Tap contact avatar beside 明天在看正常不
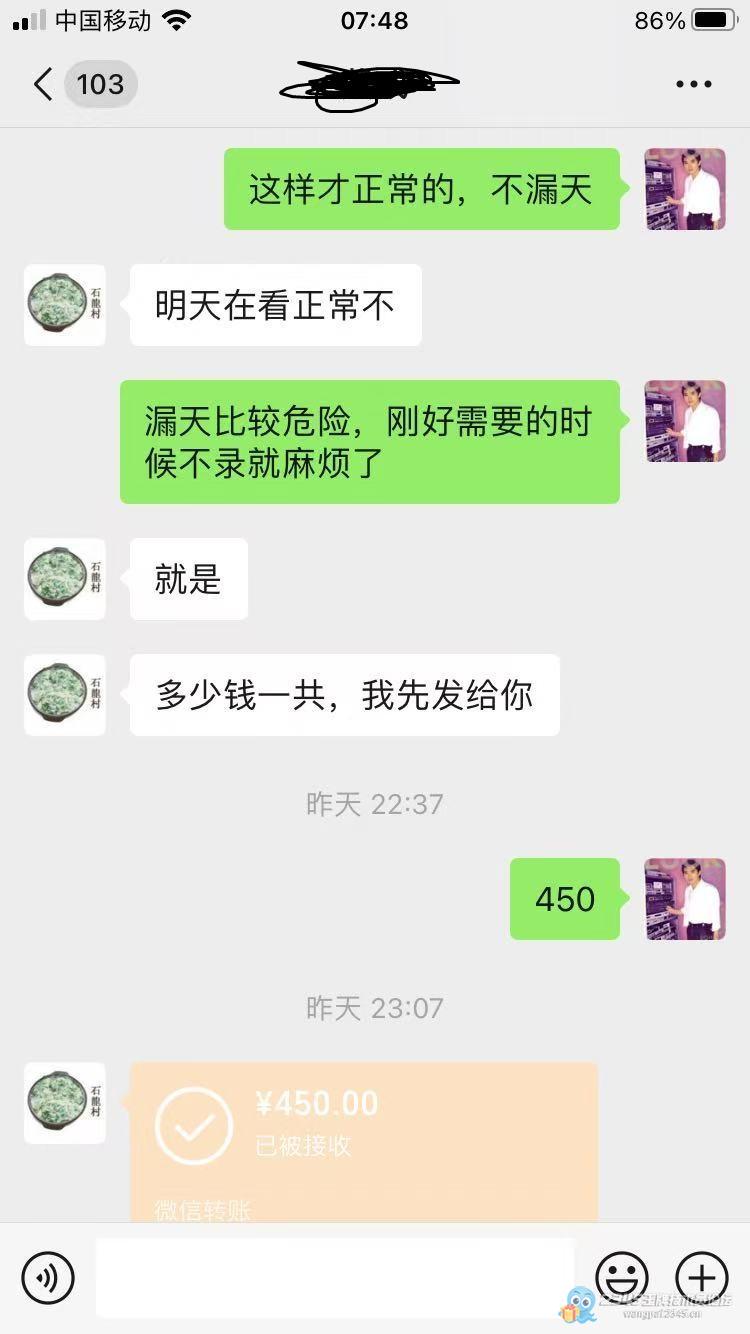750x1334 pixels. (x=65, y=305)
